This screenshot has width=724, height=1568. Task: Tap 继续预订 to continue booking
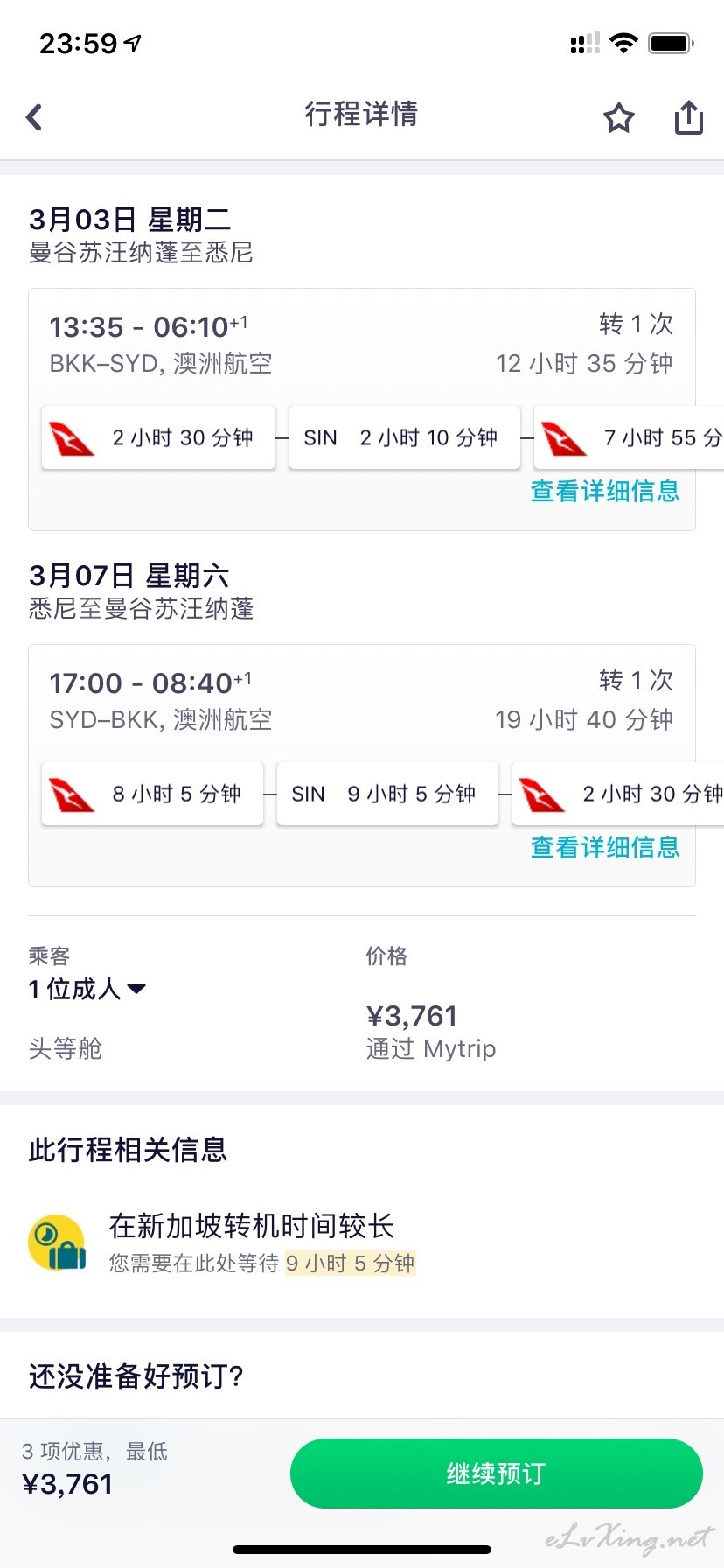(x=497, y=1473)
